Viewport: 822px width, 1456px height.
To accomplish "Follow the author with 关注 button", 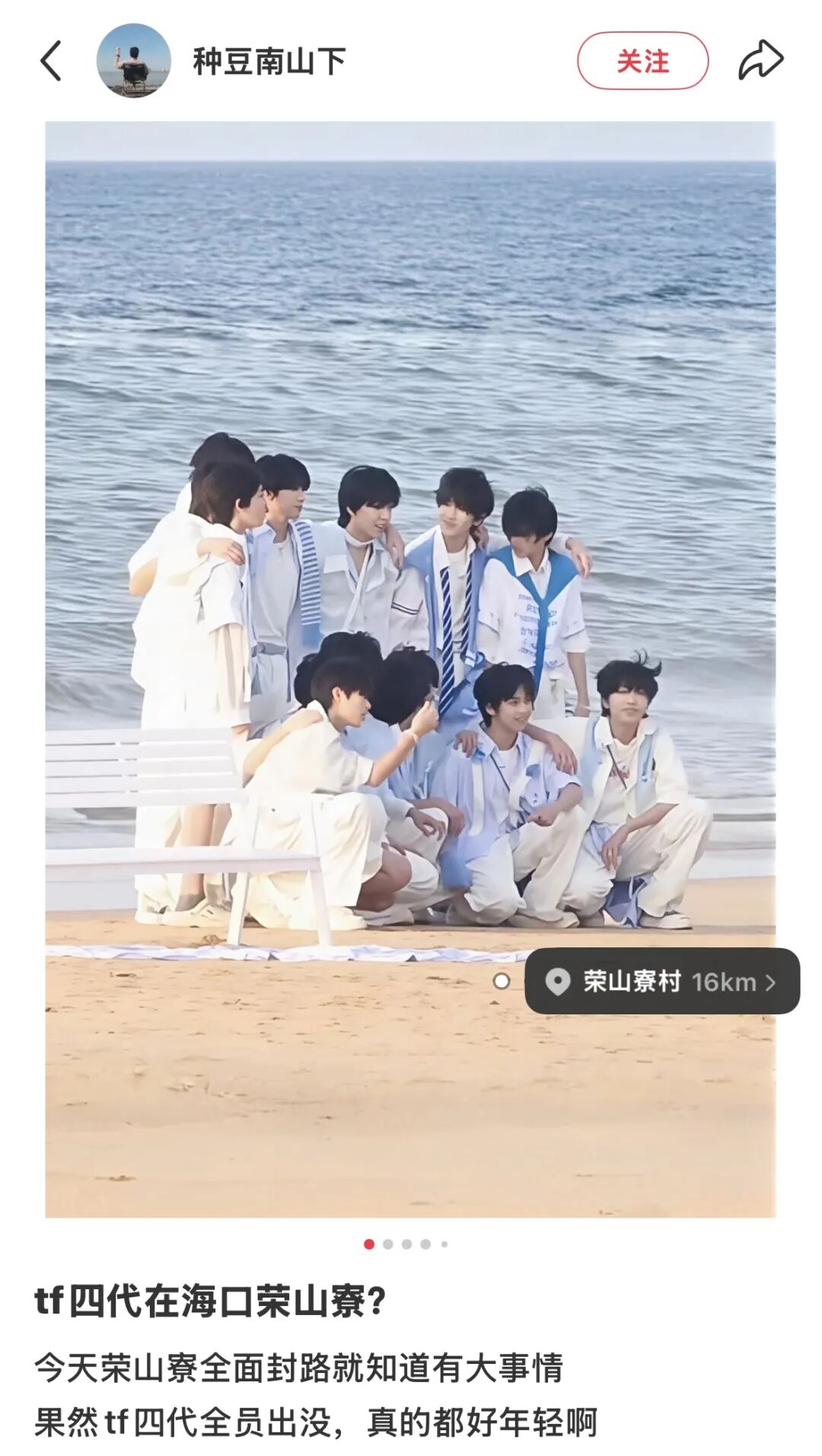I will coord(642,61).
